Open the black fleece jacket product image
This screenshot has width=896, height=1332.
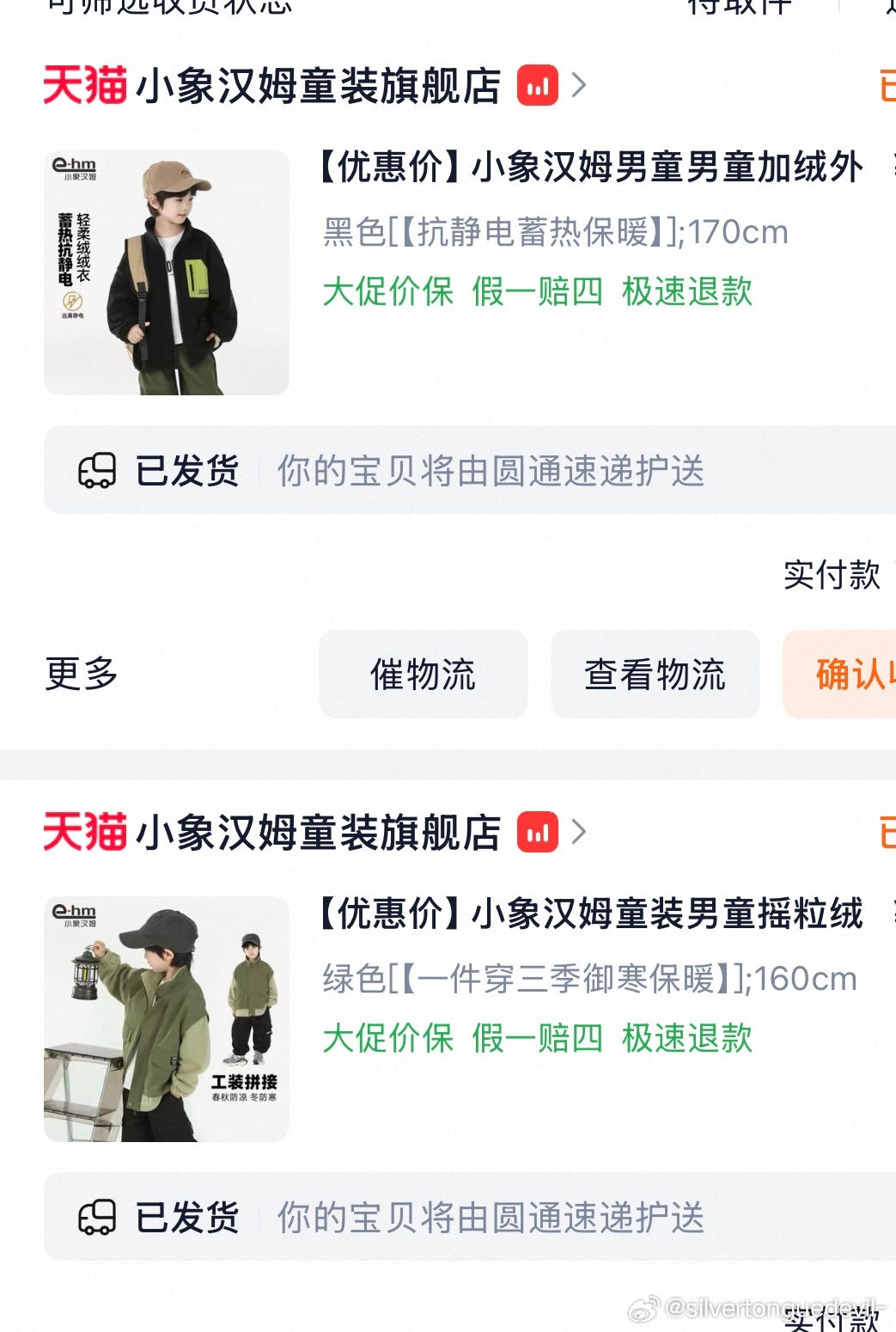pos(167,272)
